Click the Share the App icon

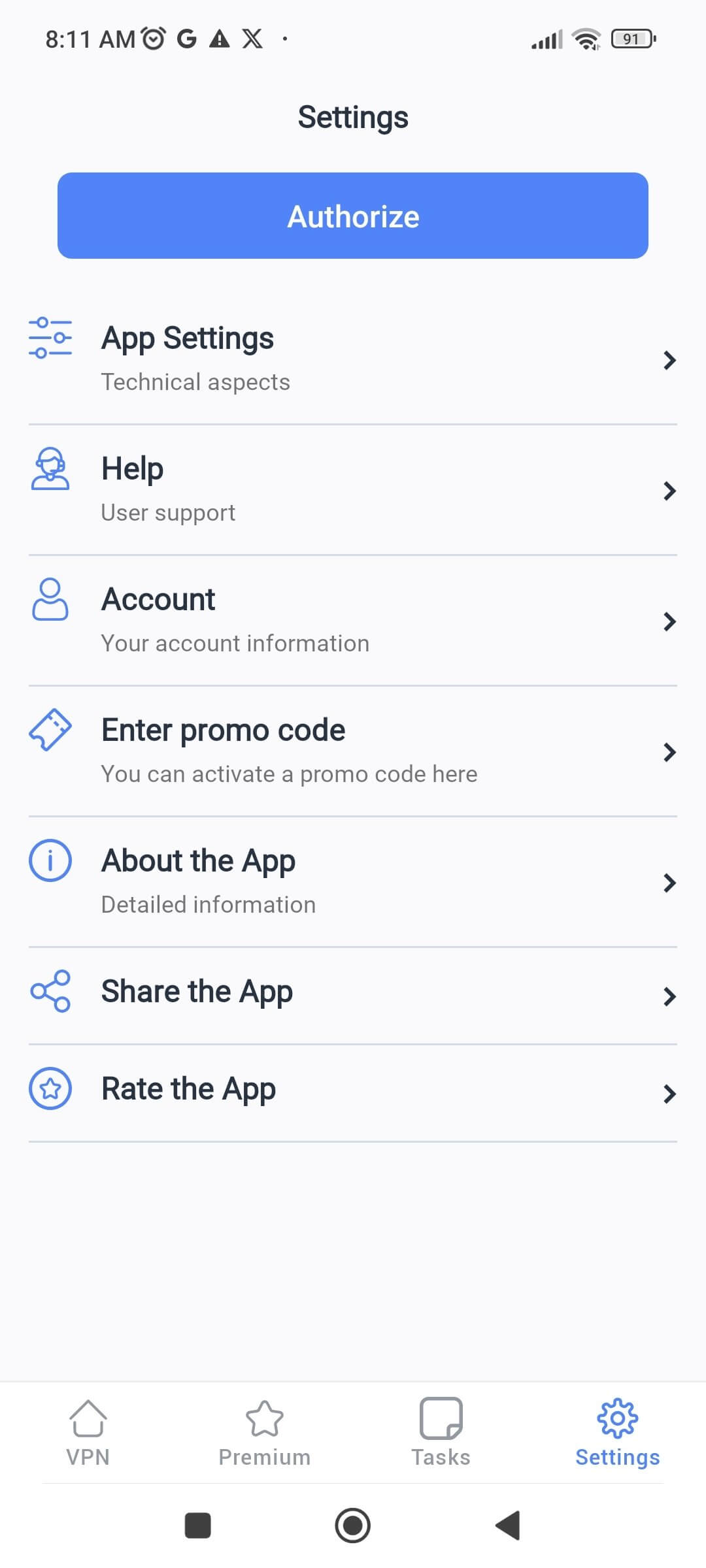(50, 991)
